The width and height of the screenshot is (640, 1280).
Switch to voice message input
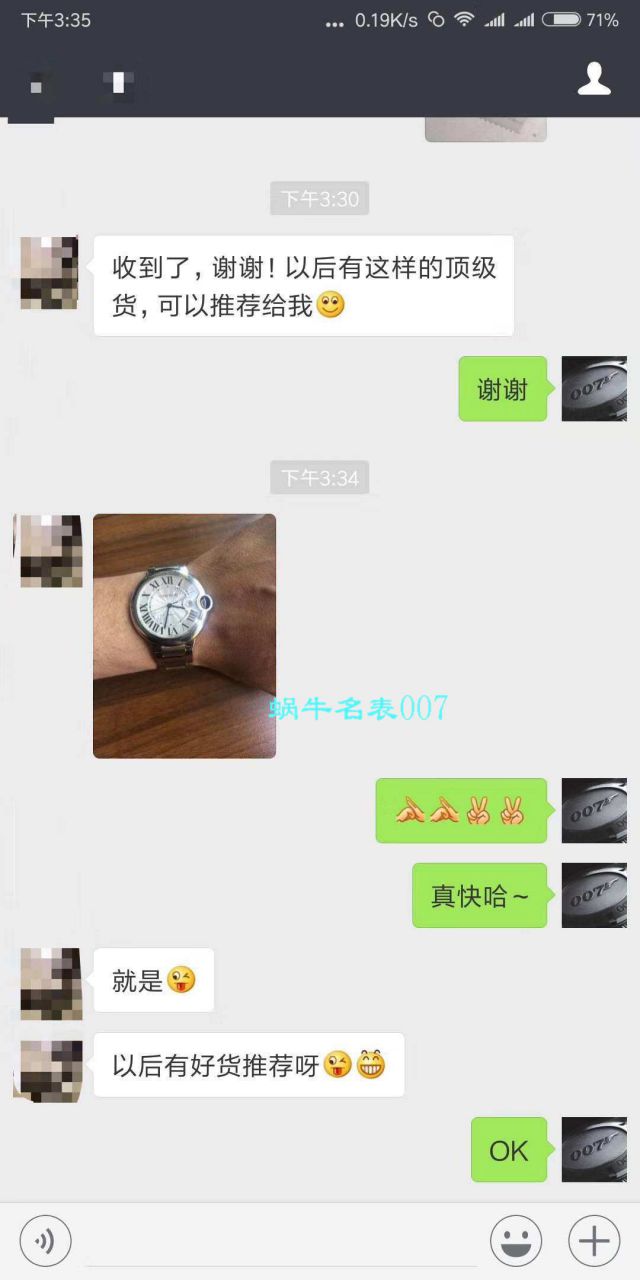45,1242
